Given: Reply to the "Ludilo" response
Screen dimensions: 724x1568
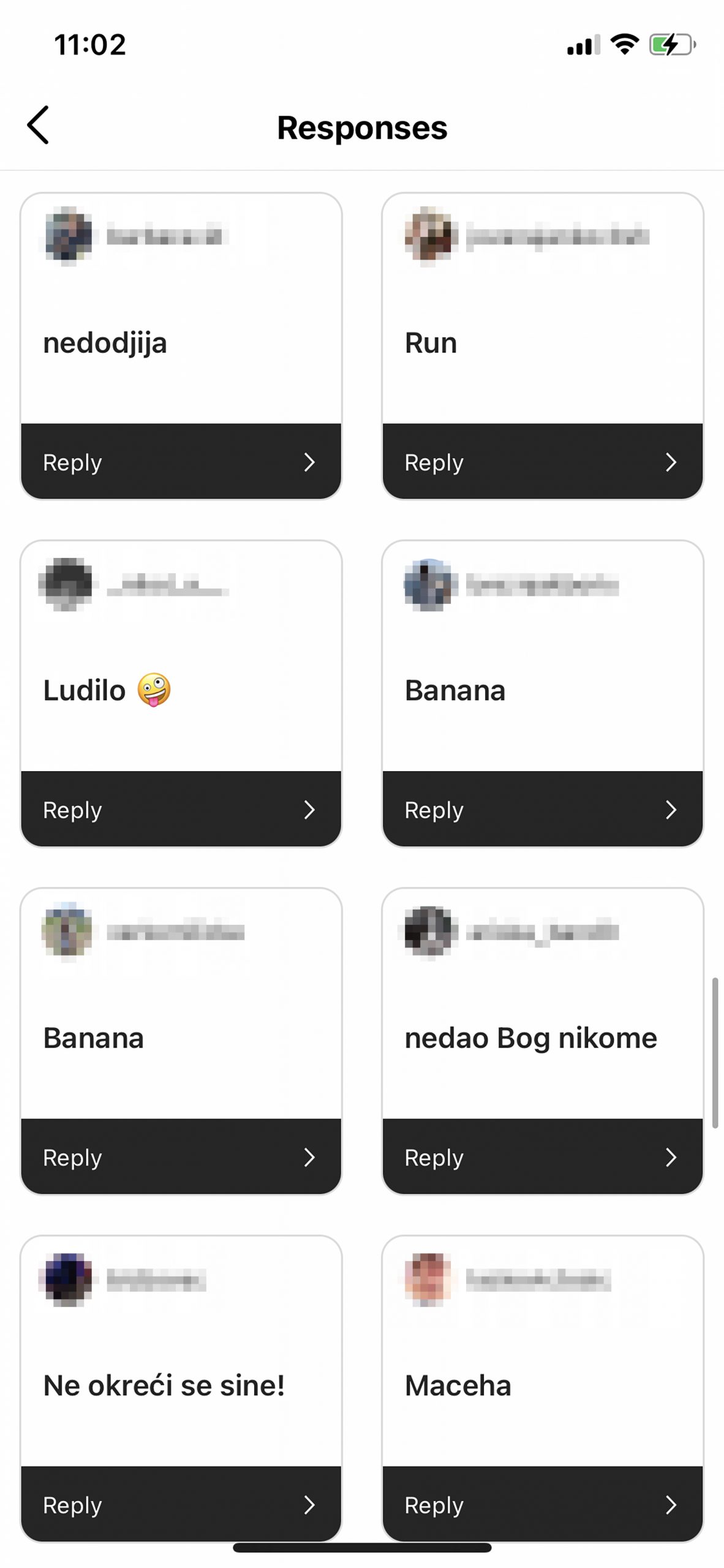Looking at the screenshot, I should [x=181, y=809].
